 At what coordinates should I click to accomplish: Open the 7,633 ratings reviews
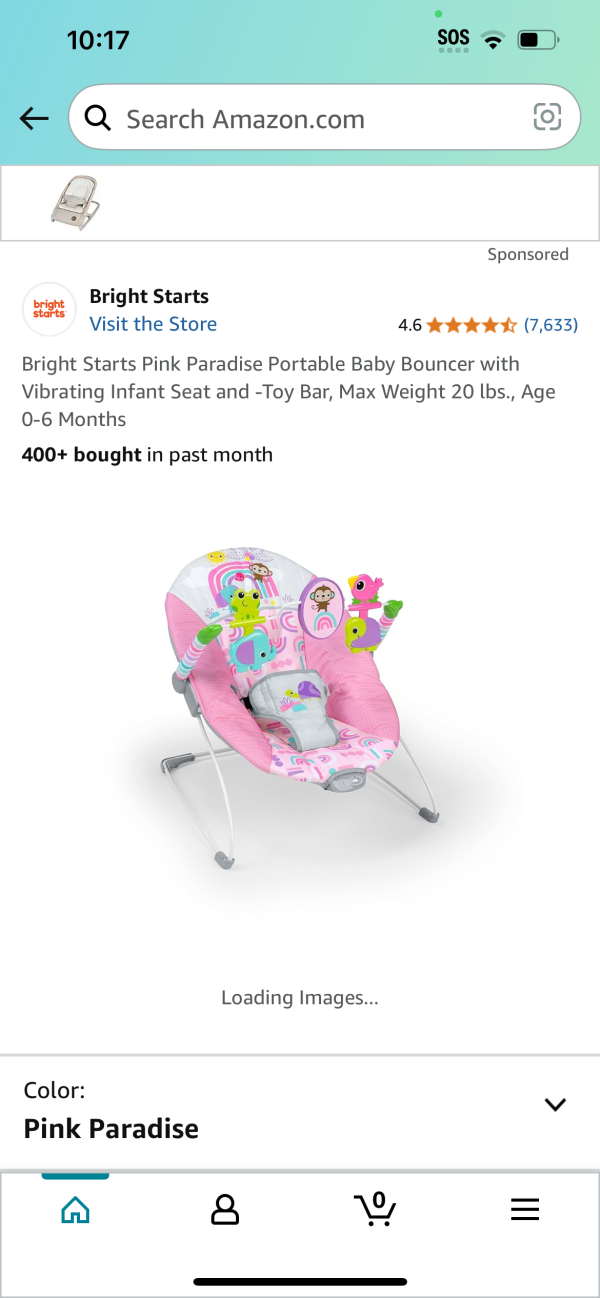click(551, 325)
